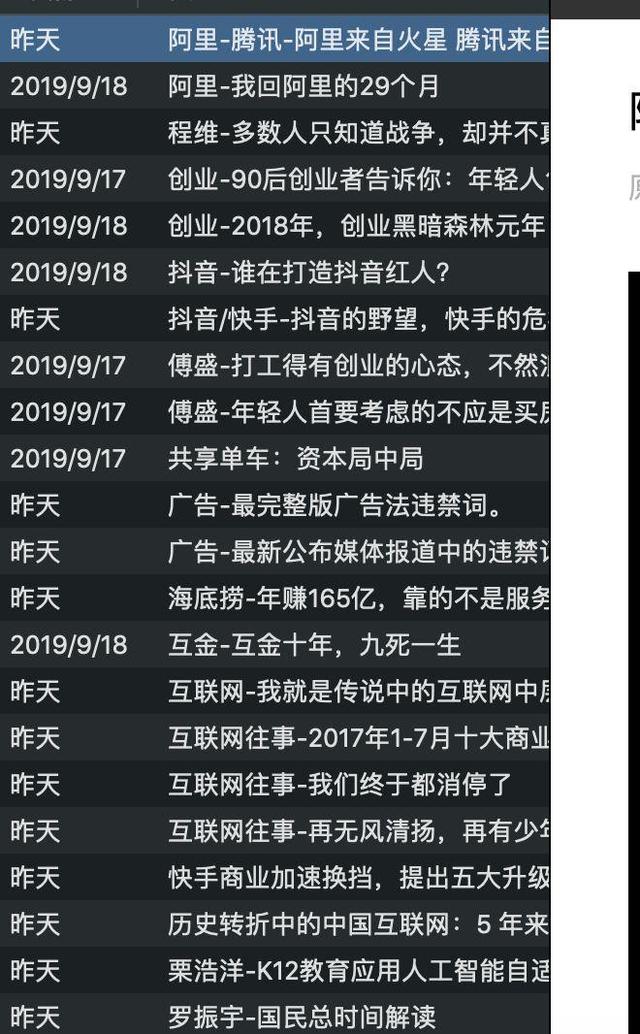Open note 共享单车：资本局中局
Screen dimensions: 640x1034
[274, 458]
